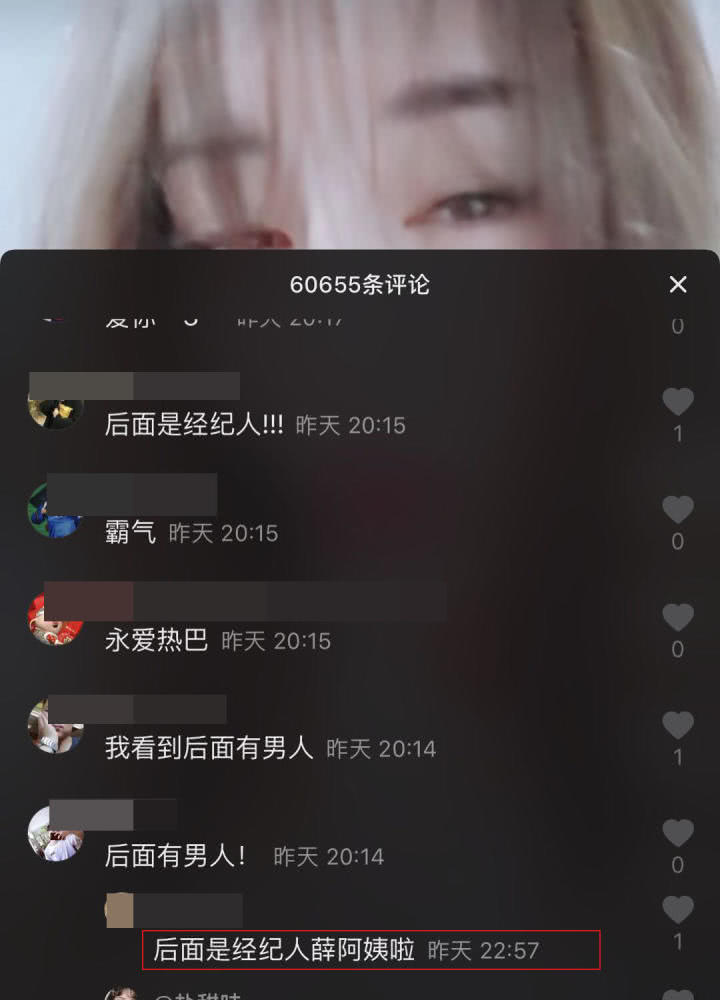
Task: Like the comment '后面是经纪人!!!'
Action: click(x=678, y=402)
